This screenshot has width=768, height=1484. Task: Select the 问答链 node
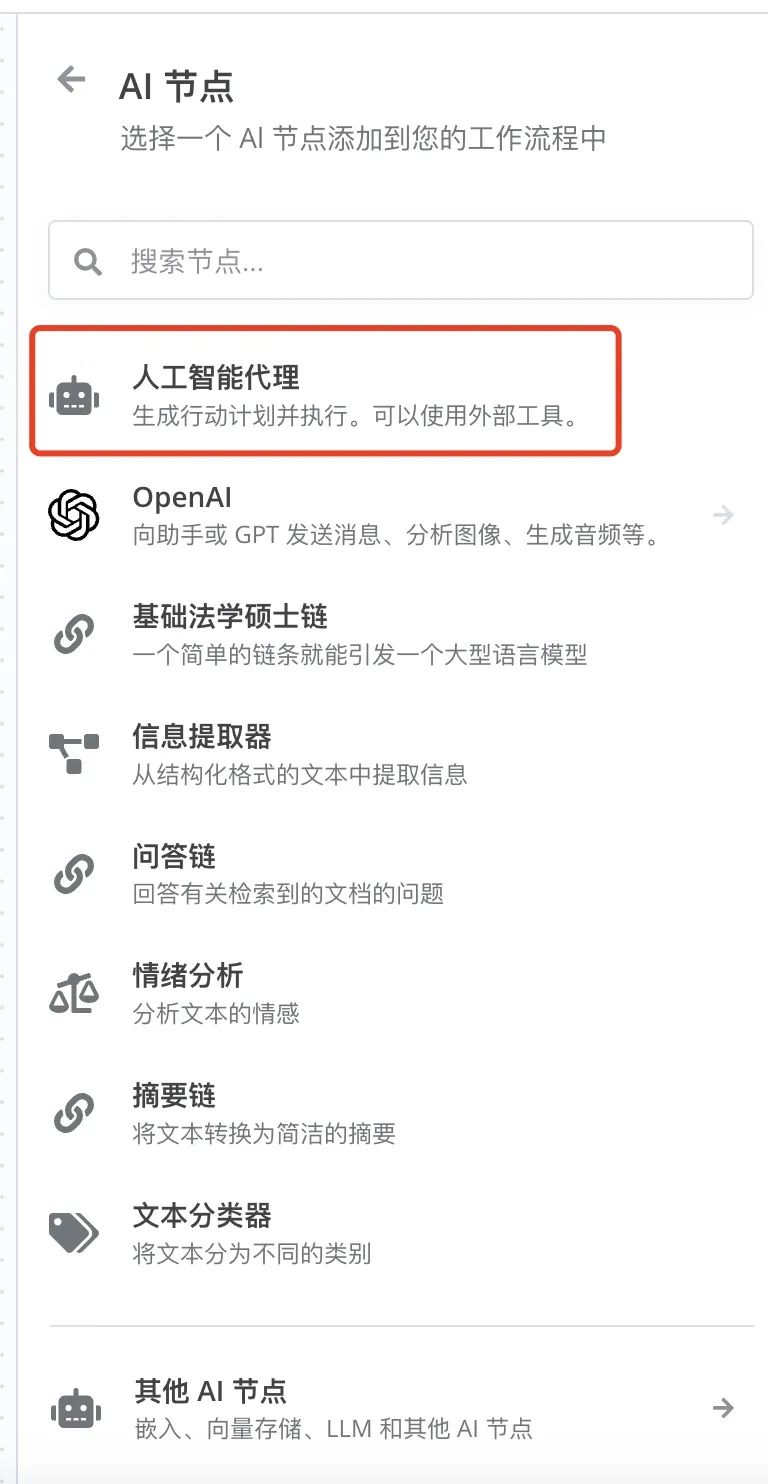point(288,873)
